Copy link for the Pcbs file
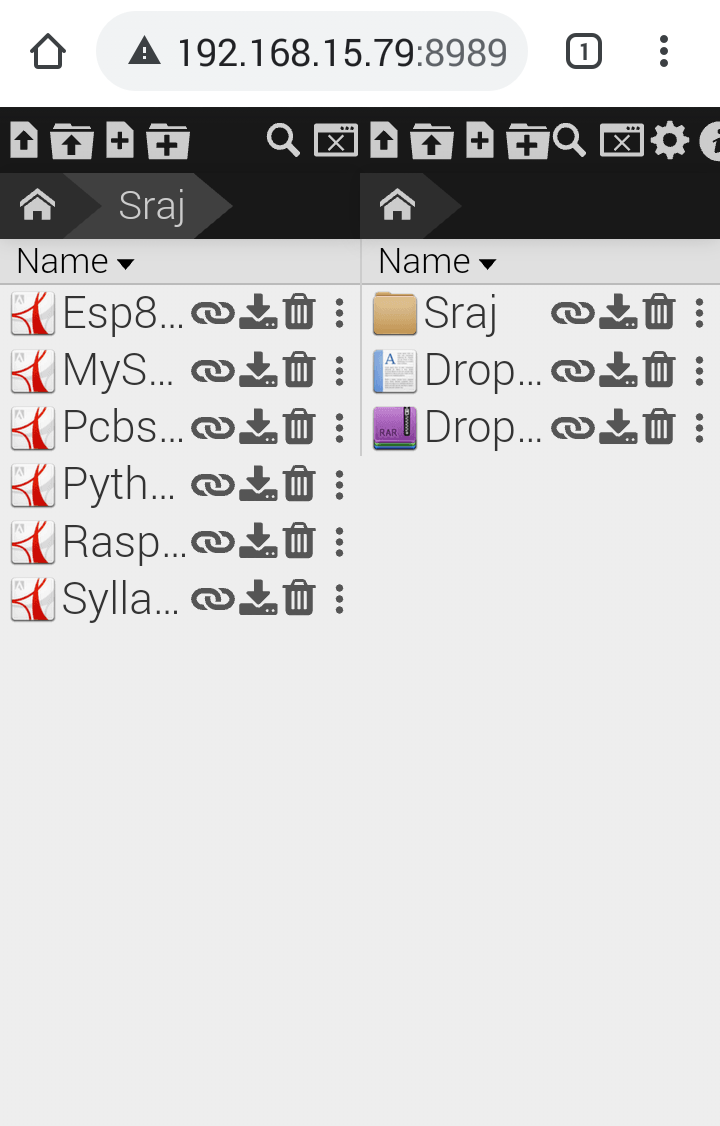 coord(211,428)
